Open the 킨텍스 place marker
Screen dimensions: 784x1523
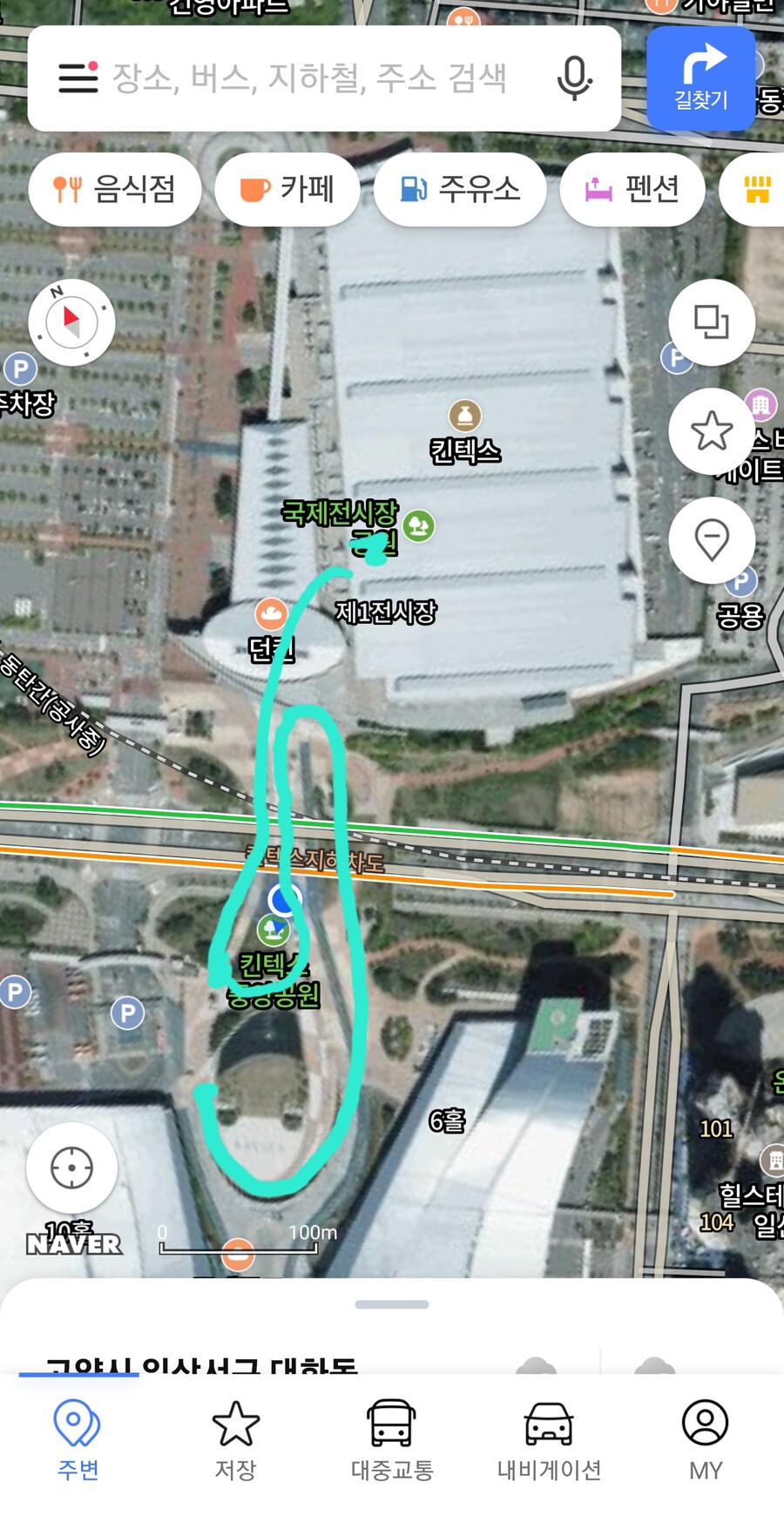click(465, 416)
